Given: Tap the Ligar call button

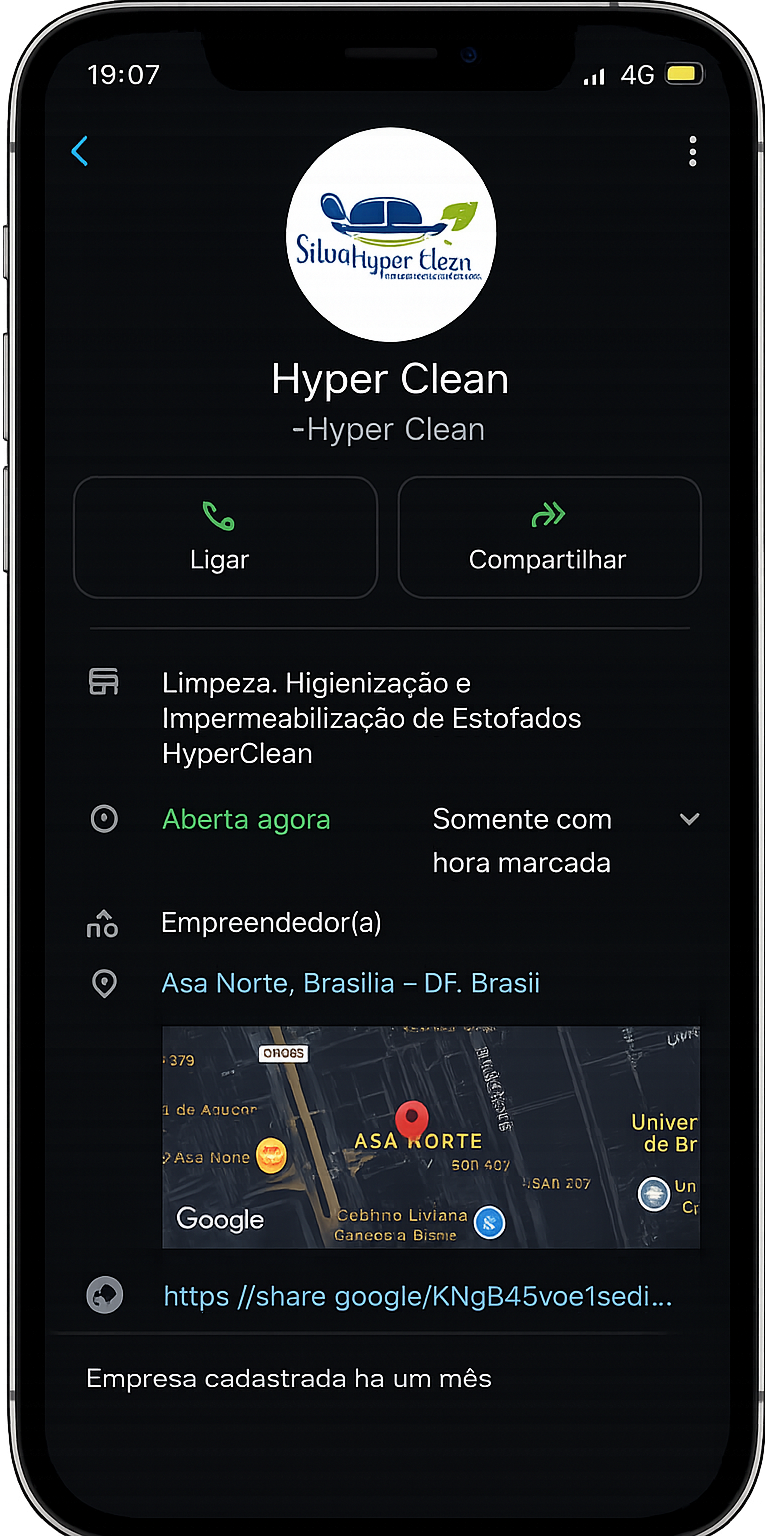Looking at the screenshot, I should tap(225, 537).
